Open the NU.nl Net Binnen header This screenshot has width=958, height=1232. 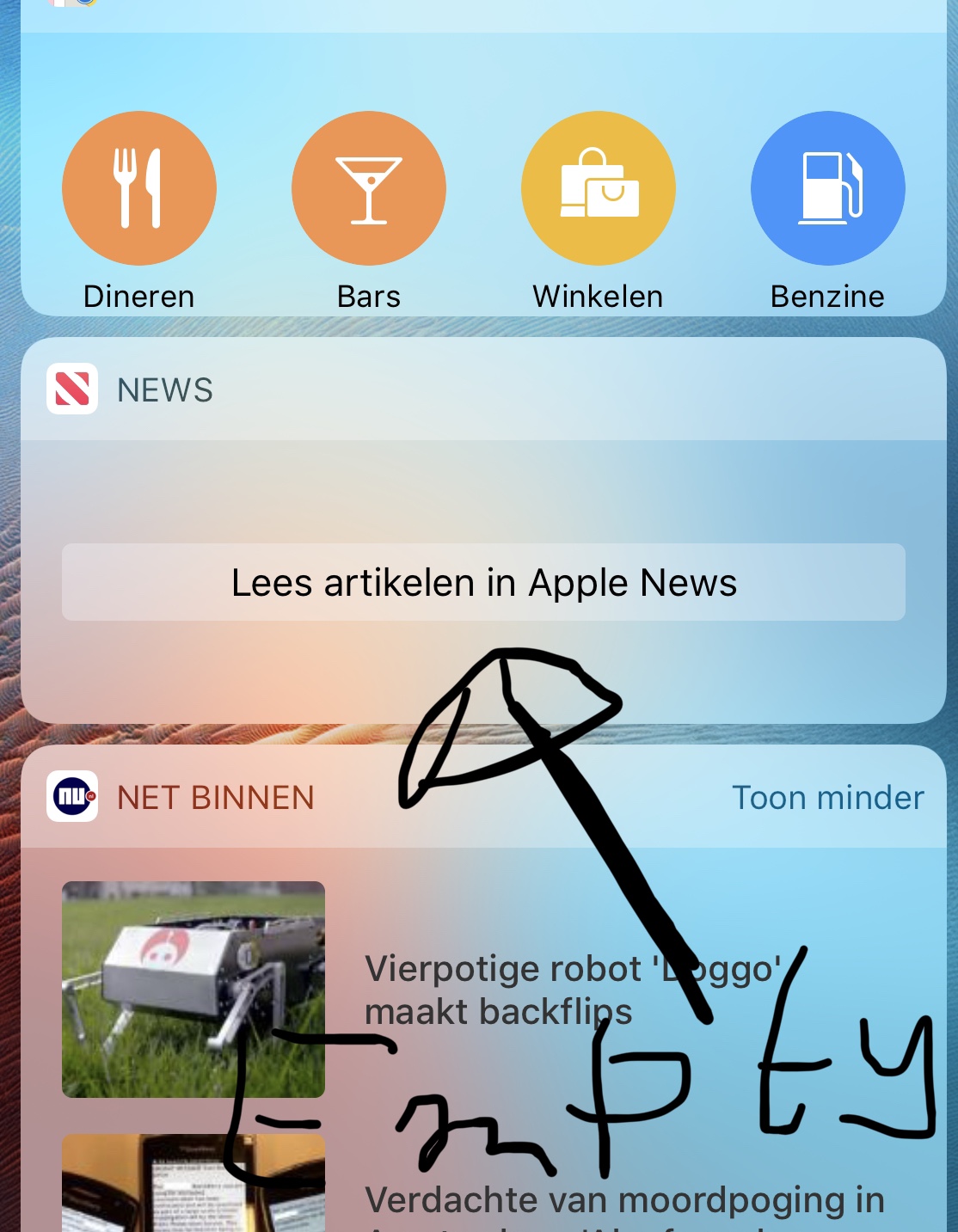tap(214, 797)
